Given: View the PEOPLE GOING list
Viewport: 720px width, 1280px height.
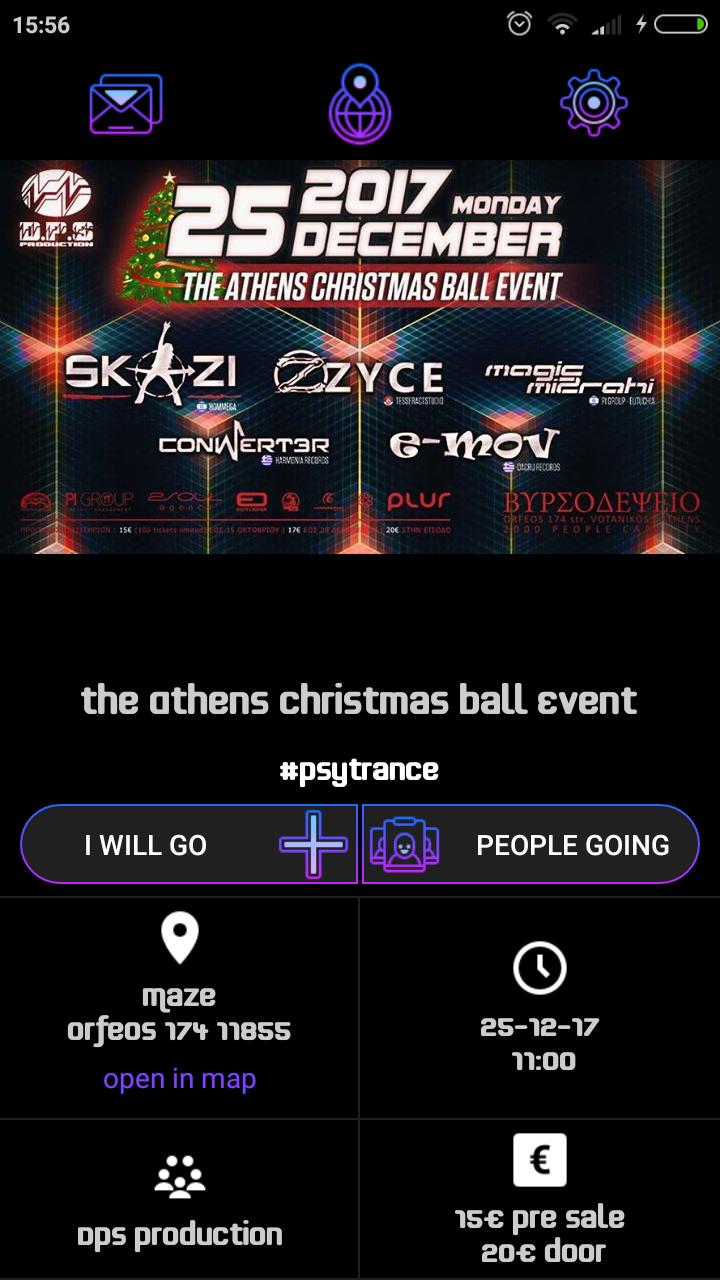Looking at the screenshot, I should [530, 844].
